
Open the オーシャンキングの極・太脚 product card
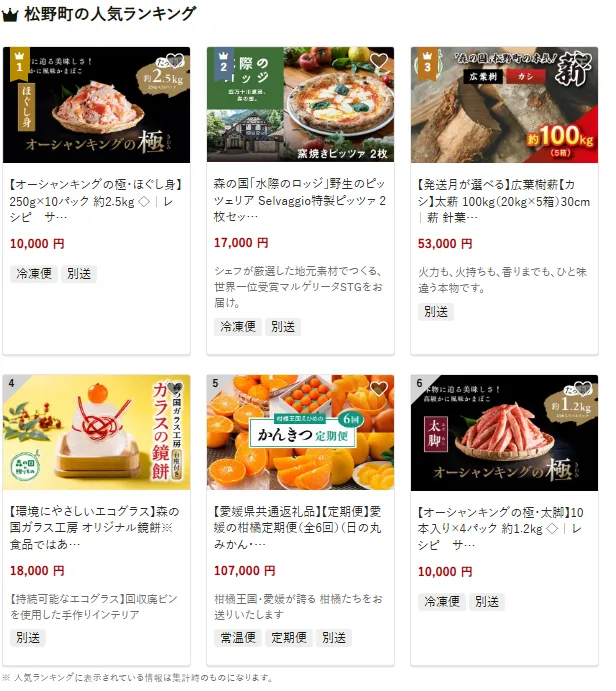pos(505,528)
